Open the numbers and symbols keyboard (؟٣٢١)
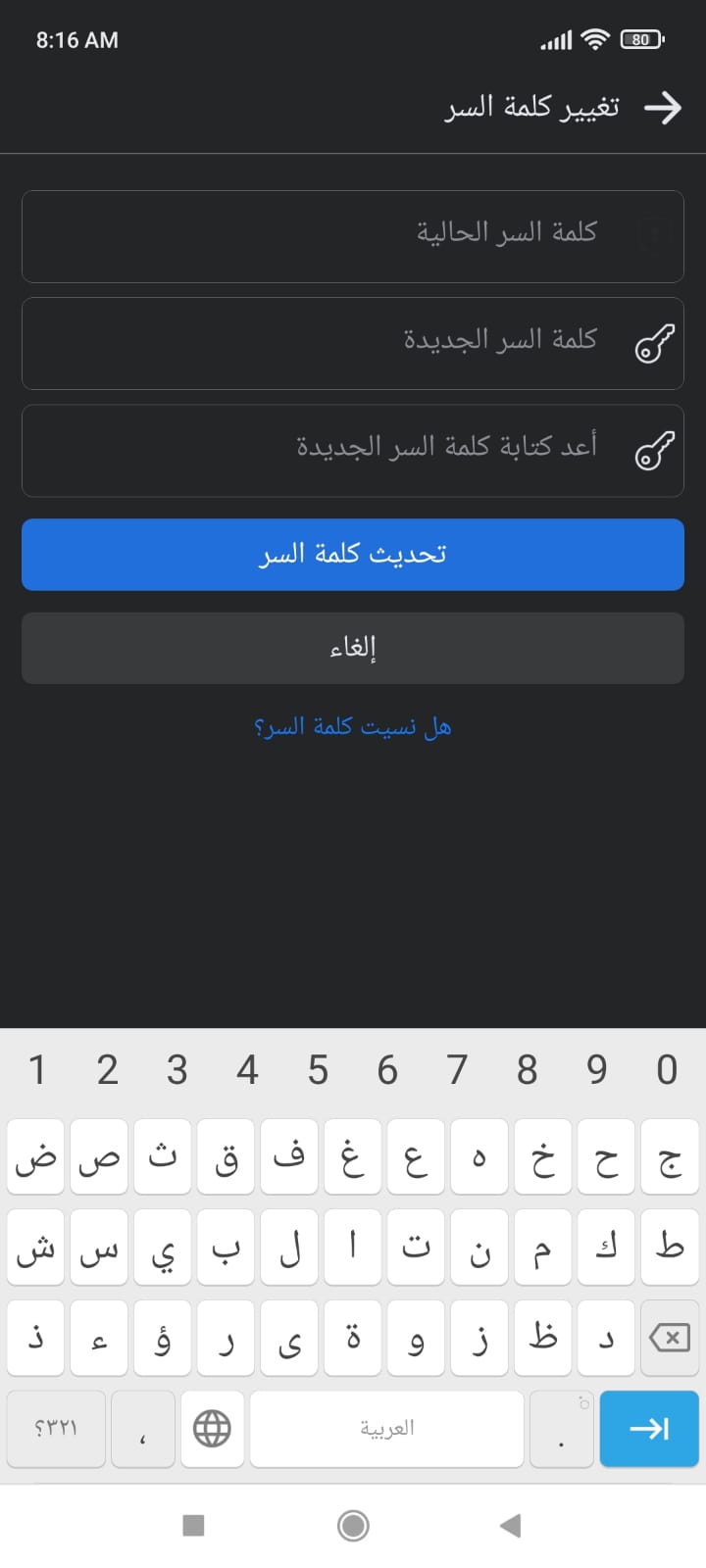This screenshot has width=706, height=1568. [x=56, y=1429]
